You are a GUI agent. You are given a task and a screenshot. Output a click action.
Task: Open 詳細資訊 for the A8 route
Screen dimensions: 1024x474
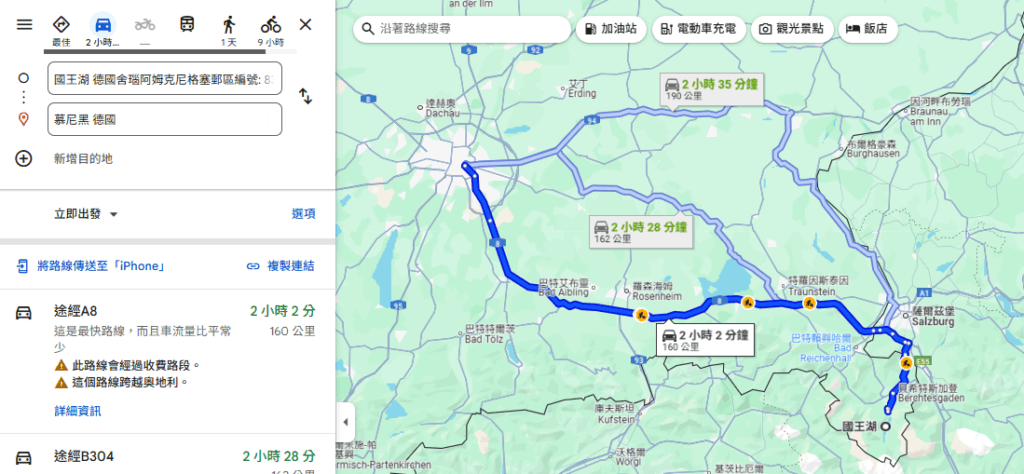coord(77,411)
